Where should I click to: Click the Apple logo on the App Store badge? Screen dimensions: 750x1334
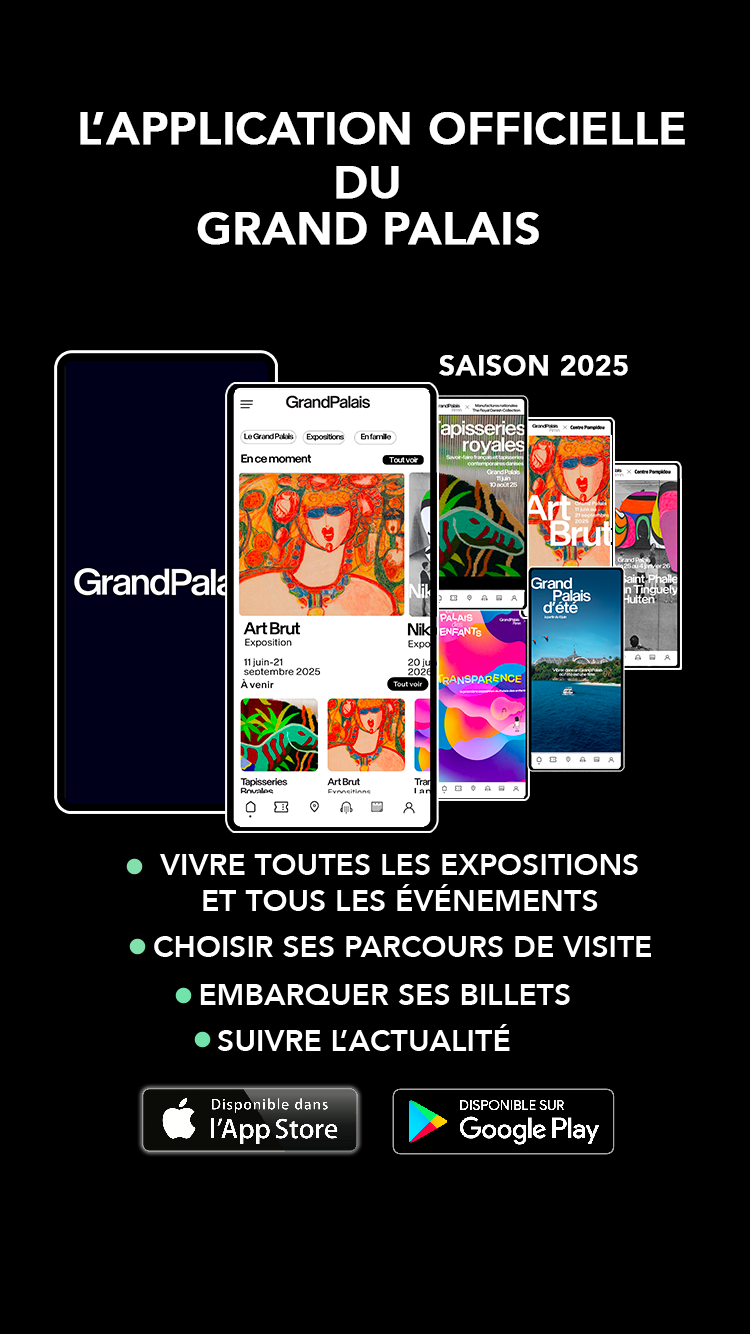[177, 1119]
